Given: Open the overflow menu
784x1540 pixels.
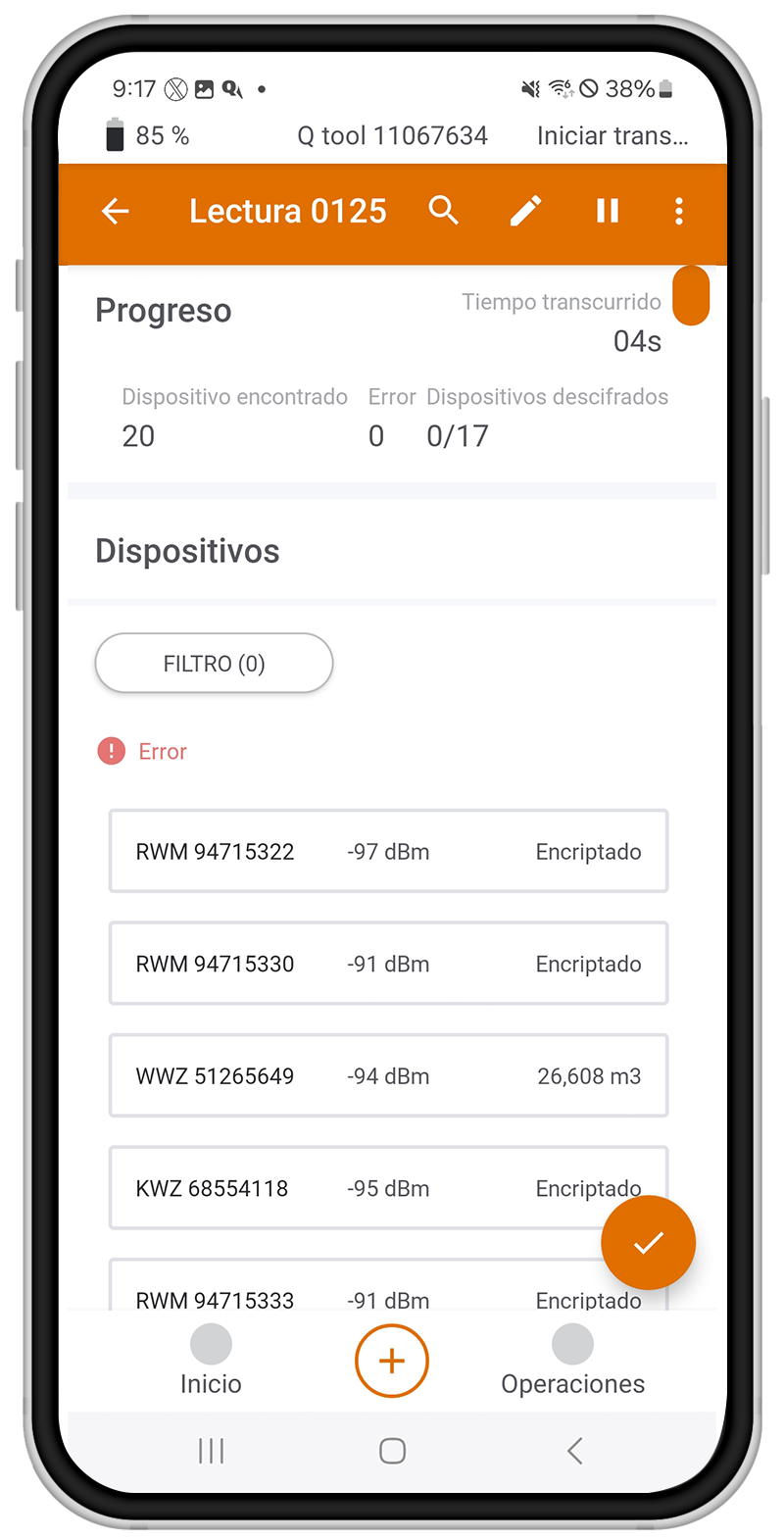Looking at the screenshot, I should click(x=679, y=211).
